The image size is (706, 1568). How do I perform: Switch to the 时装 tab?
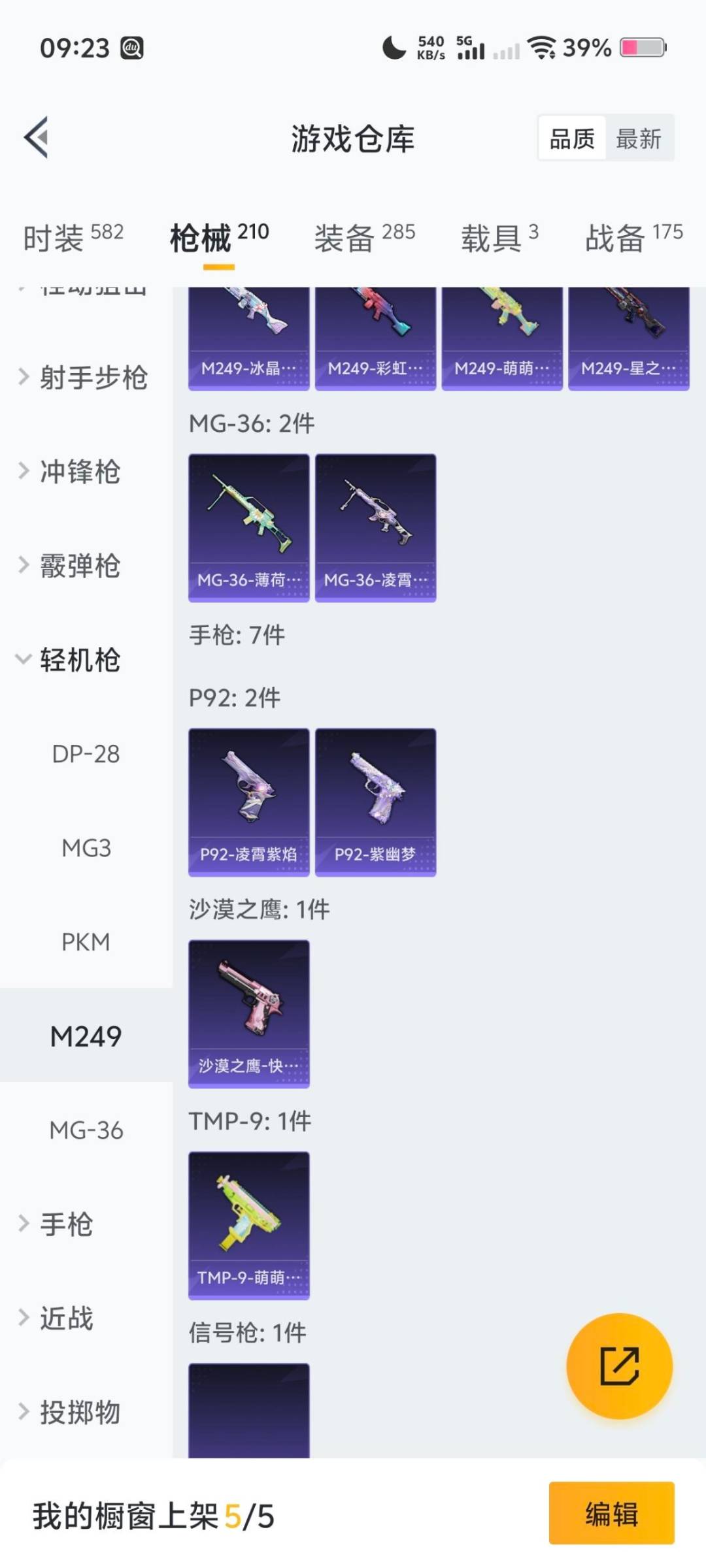point(73,237)
